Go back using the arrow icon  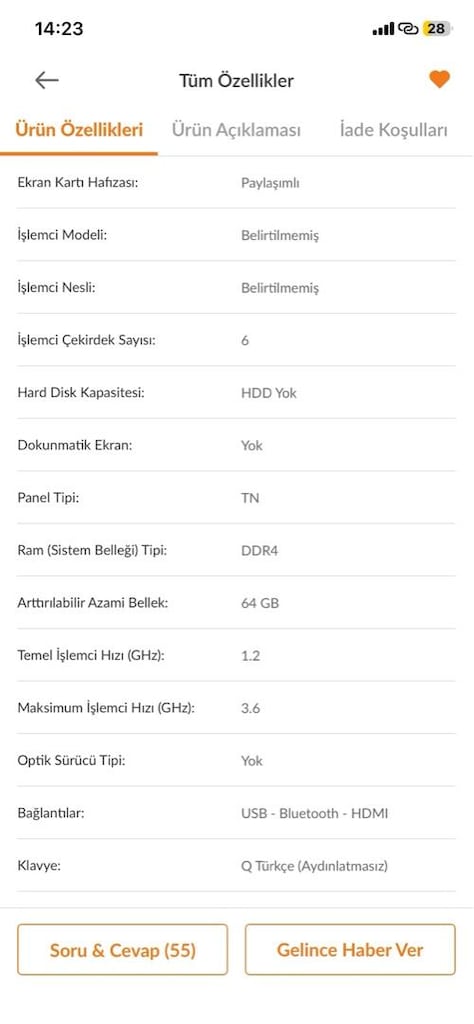(x=46, y=80)
